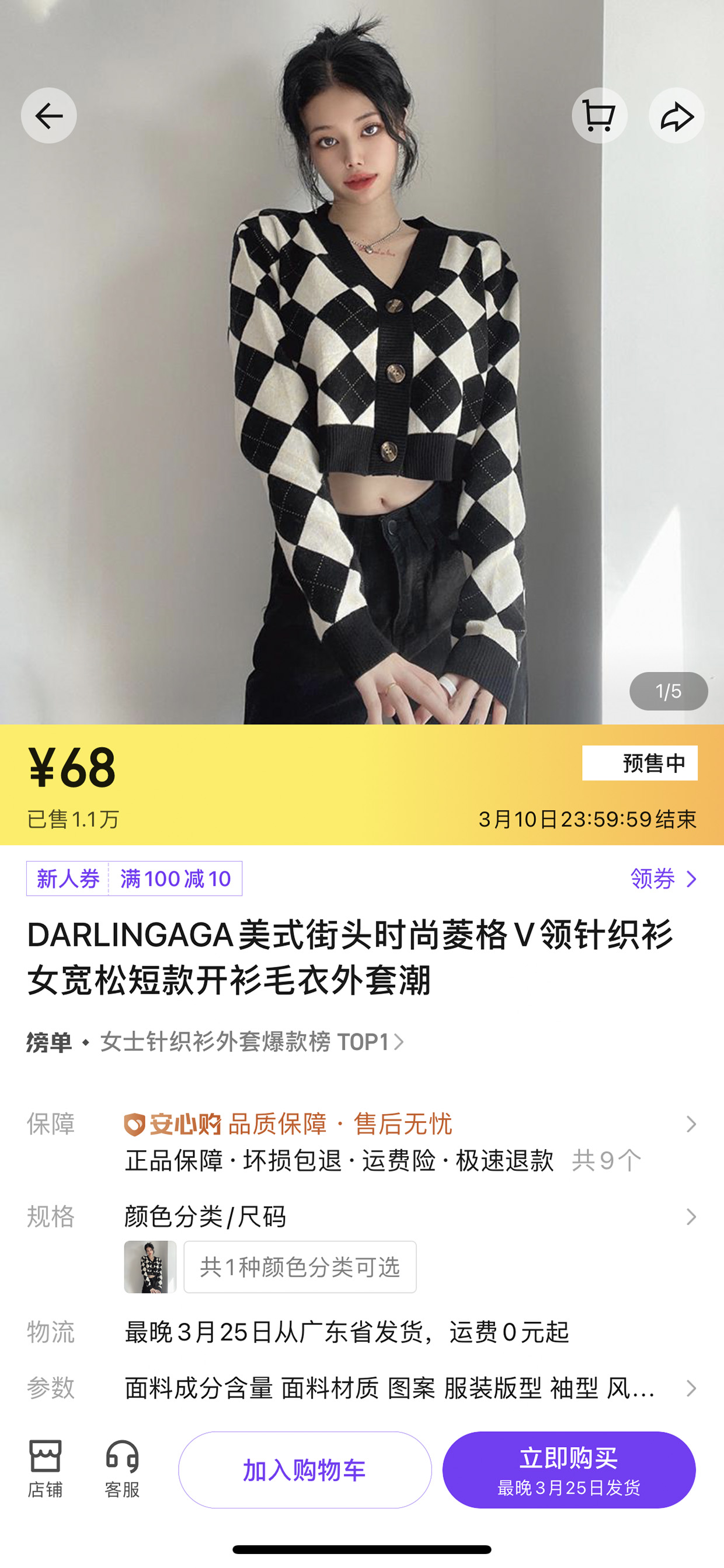The width and height of the screenshot is (724, 1568).
Task: Open the shopping cart icon
Action: 599,116
